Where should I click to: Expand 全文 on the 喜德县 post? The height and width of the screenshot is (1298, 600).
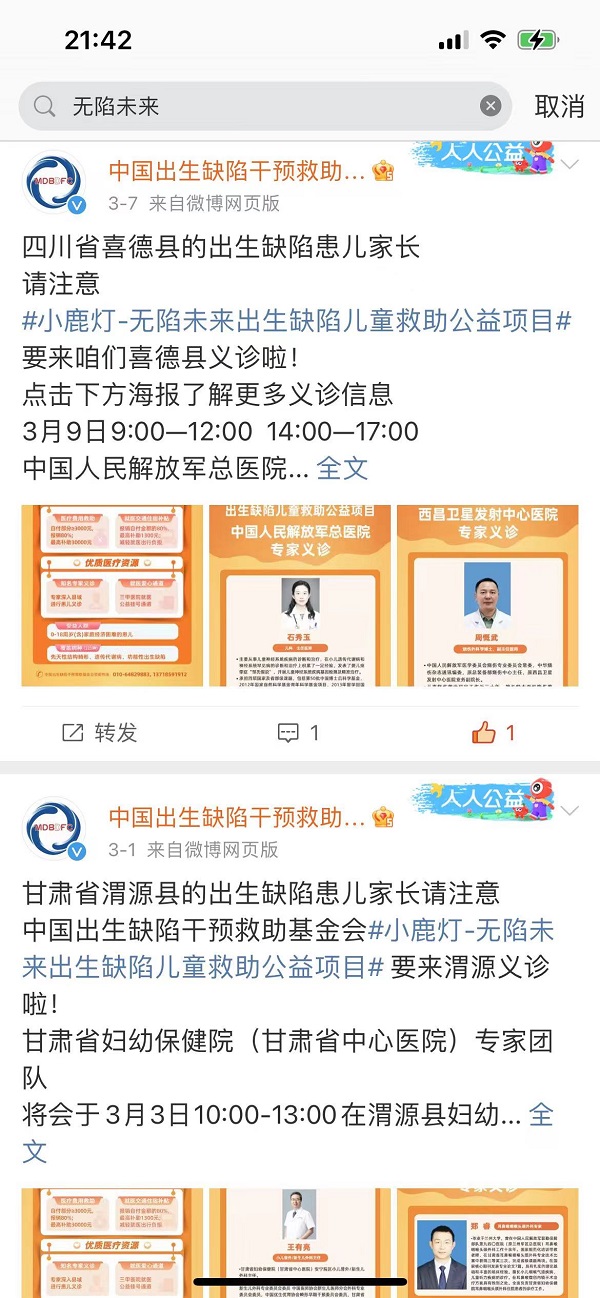click(x=342, y=467)
